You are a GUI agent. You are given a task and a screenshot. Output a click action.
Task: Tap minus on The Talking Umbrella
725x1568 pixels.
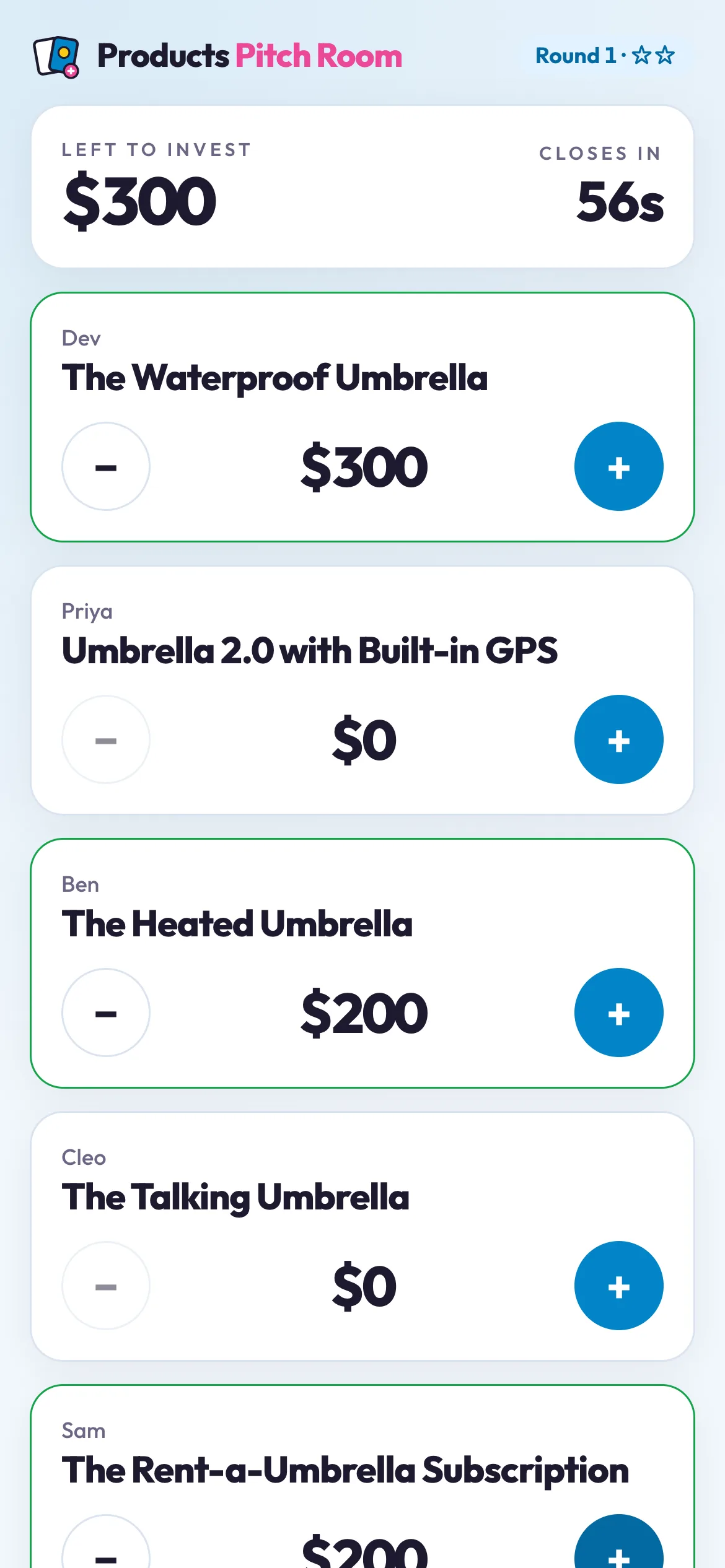point(106,1286)
